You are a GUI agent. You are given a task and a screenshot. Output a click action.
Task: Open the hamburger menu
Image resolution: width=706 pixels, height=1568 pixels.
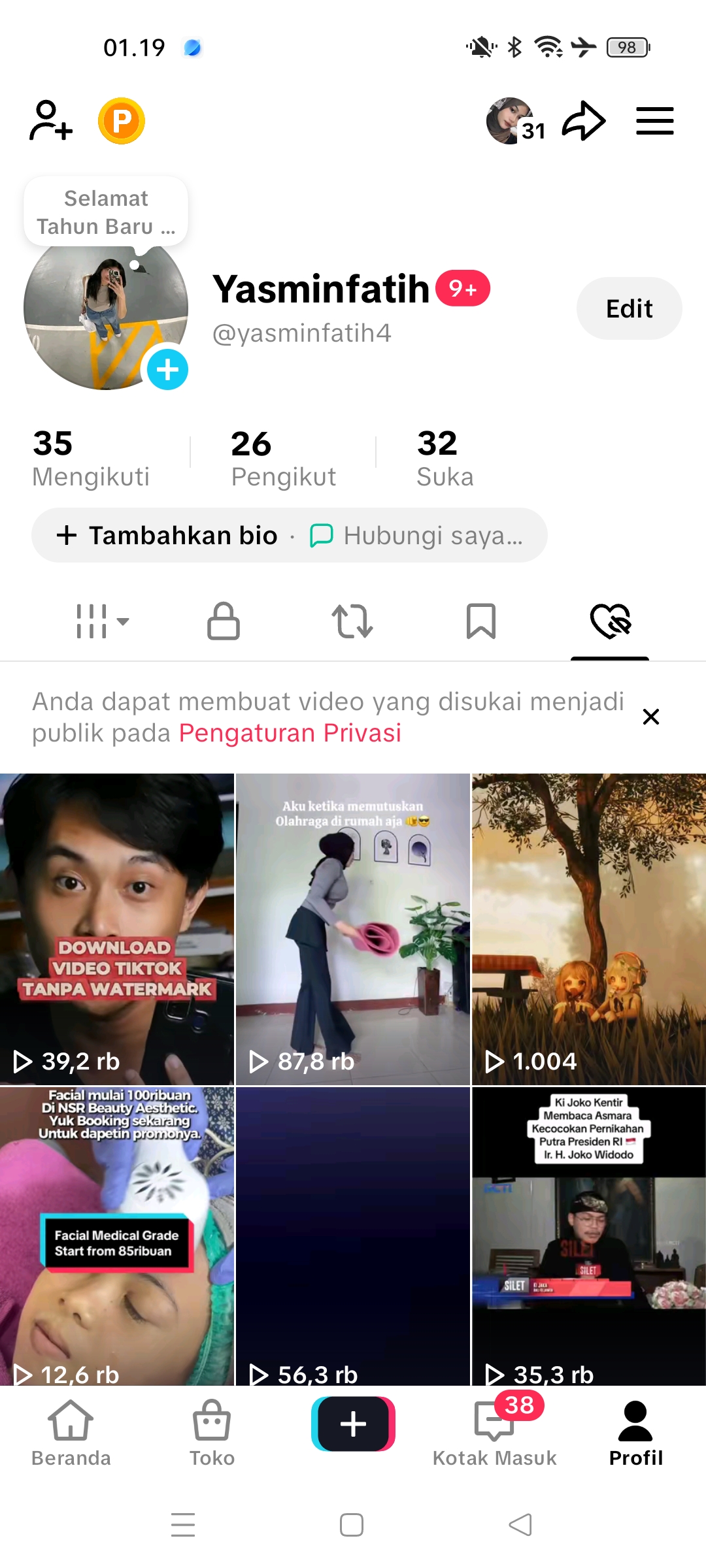pos(654,121)
